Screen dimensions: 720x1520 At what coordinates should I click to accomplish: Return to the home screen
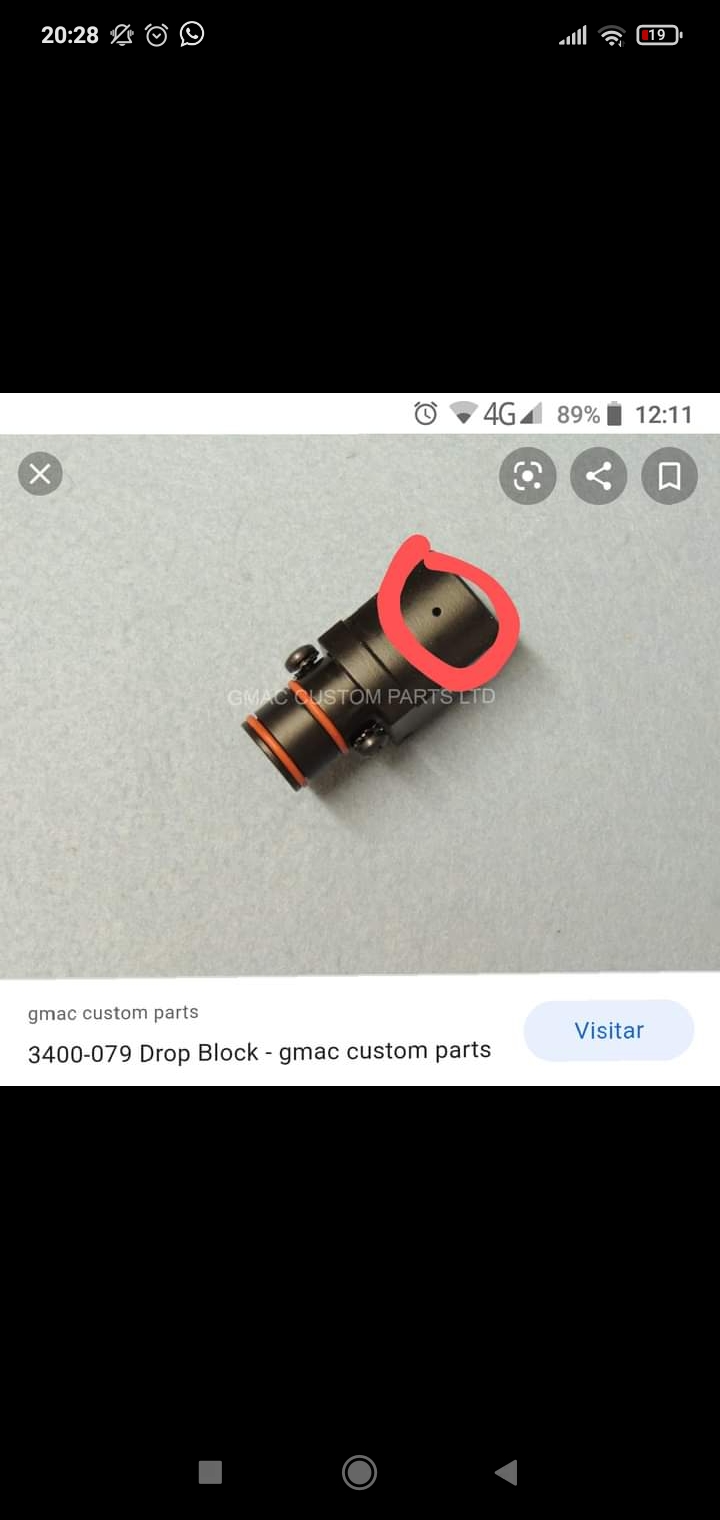tap(359, 1472)
